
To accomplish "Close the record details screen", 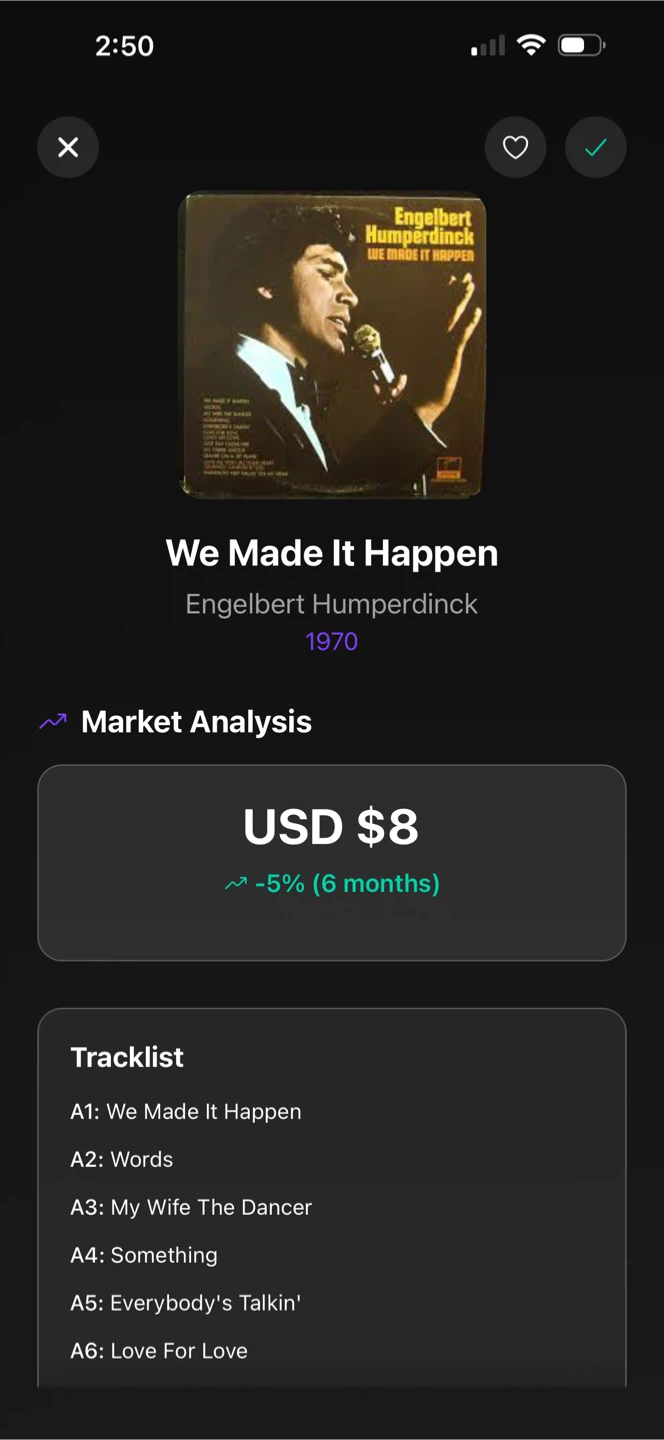I will 68,148.
